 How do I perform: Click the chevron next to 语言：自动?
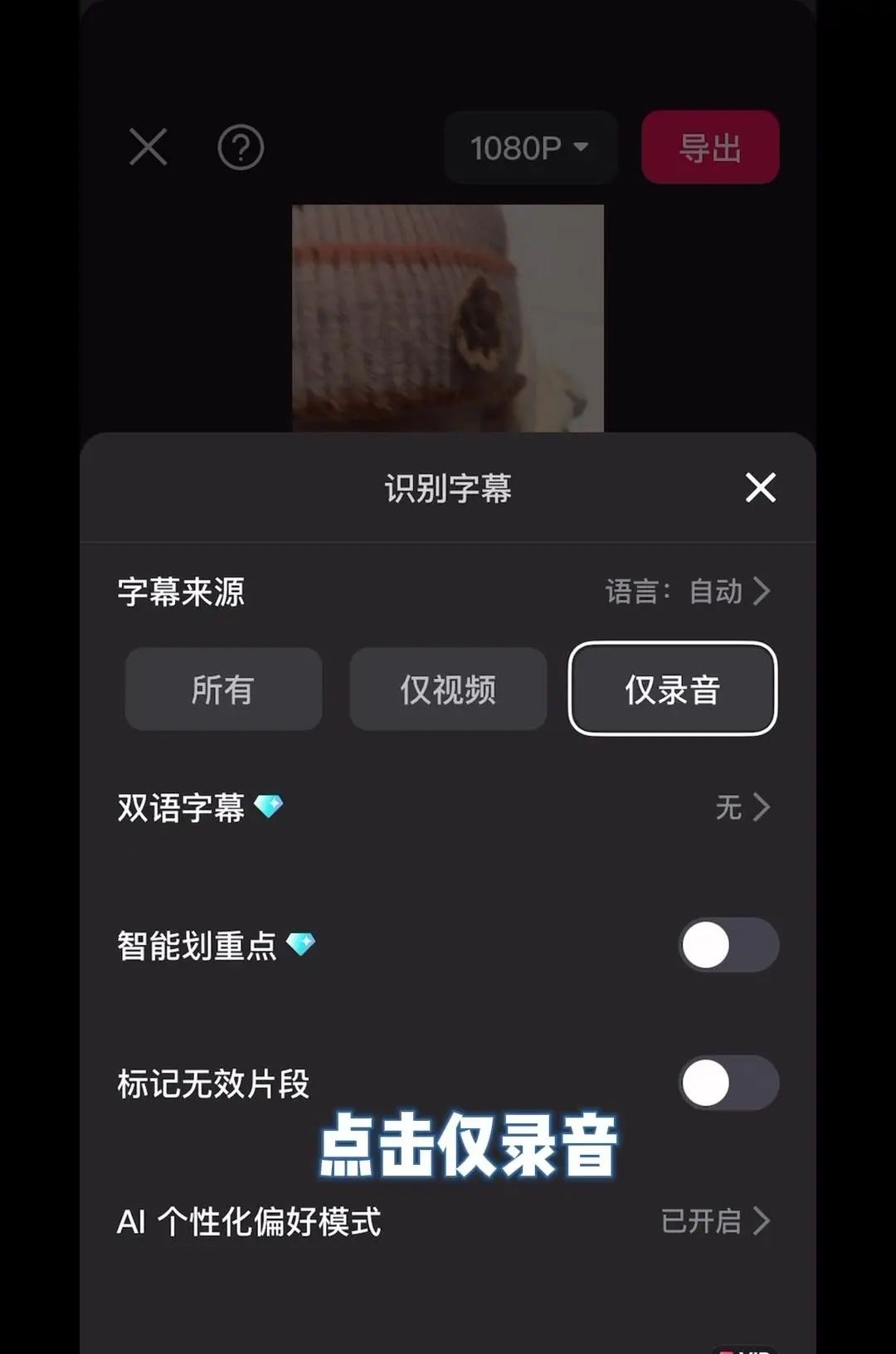762,592
